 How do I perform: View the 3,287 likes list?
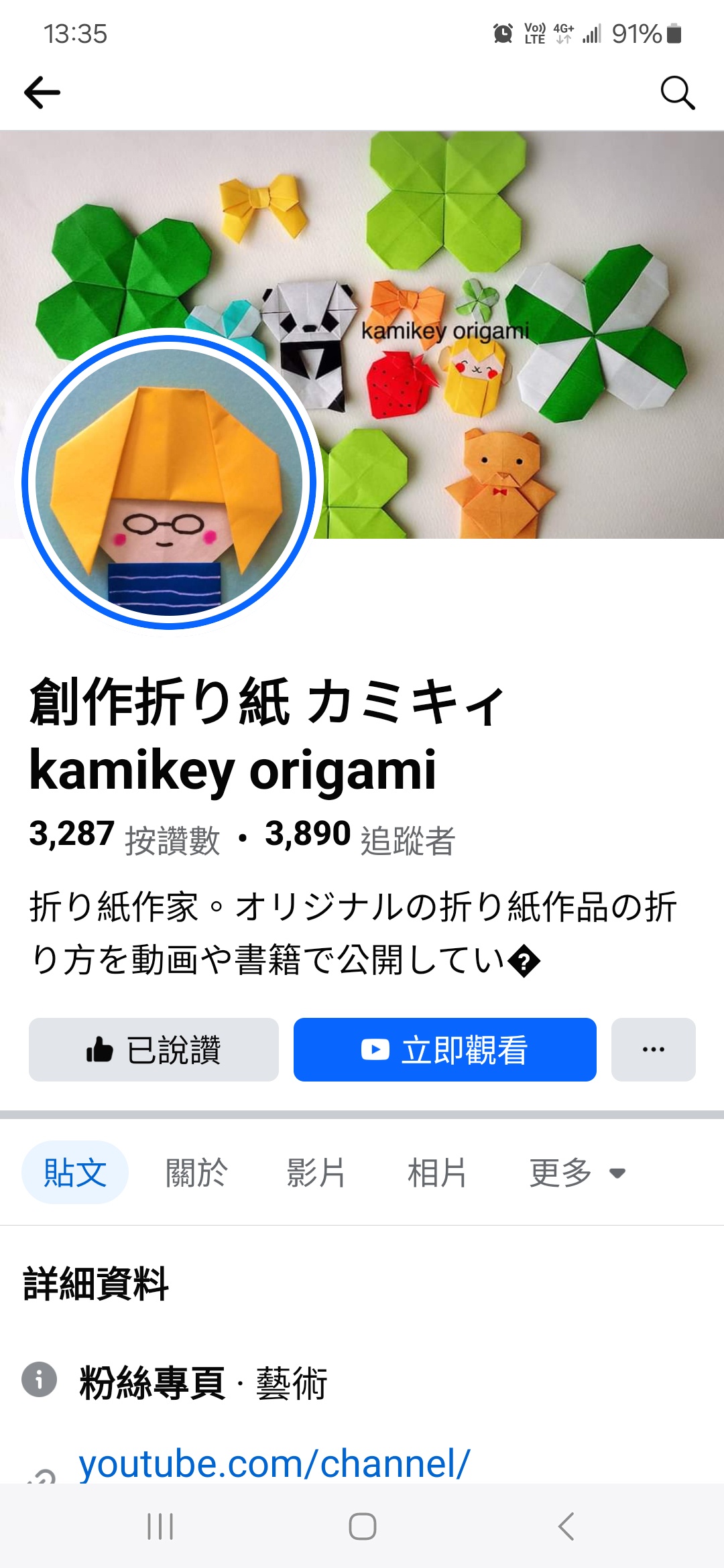click(x=125, y=836)
